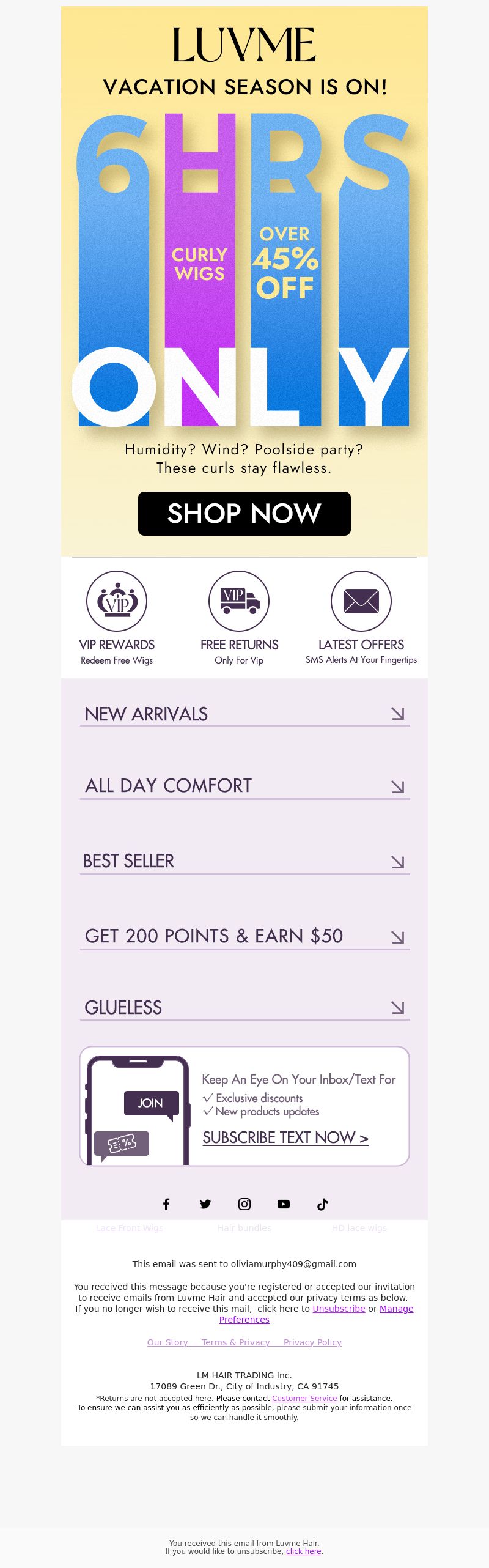
Task: Open the Instagram icon
Action: 244,1204
